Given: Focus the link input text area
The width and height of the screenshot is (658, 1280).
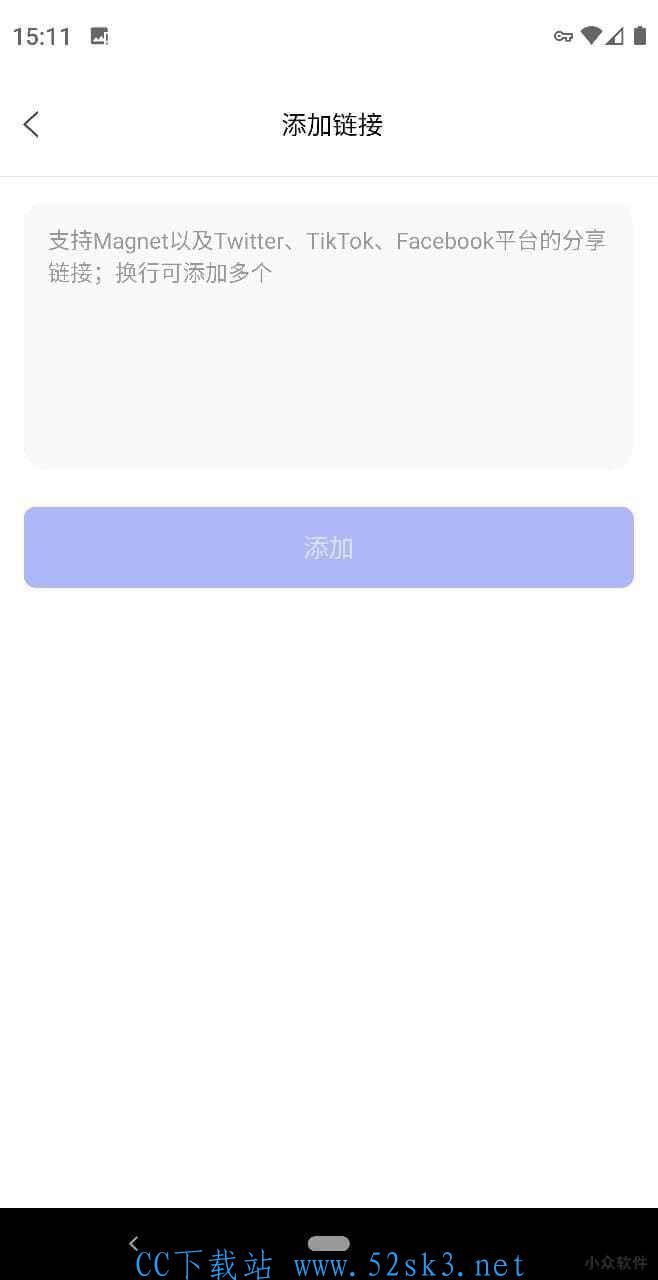Looking at the screenshot, I should [328, 336].
